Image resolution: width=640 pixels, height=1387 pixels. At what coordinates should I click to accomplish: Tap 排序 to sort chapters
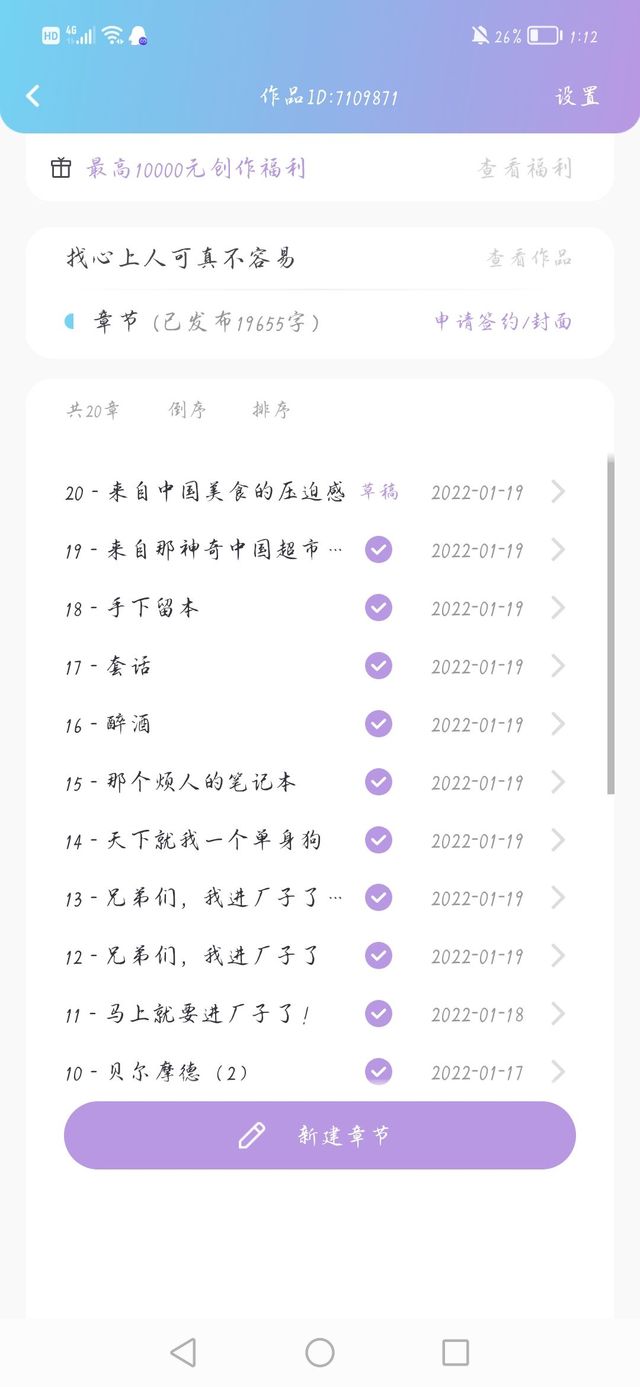coord(271,410)
